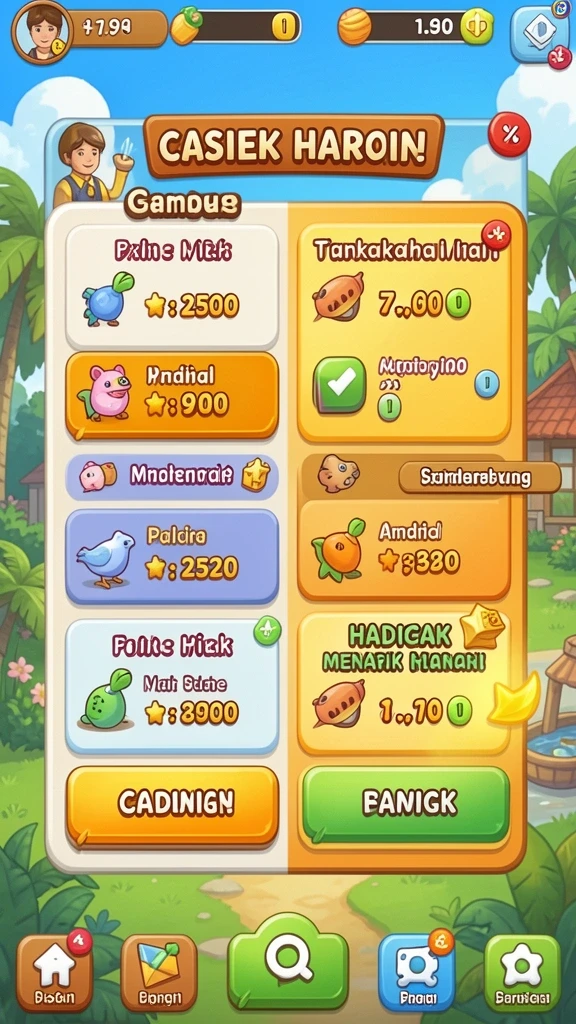Image resolution: width=576 pixels, height=1024 pixels.
Task: Open the Bongri mail tab
Action: 159,972
